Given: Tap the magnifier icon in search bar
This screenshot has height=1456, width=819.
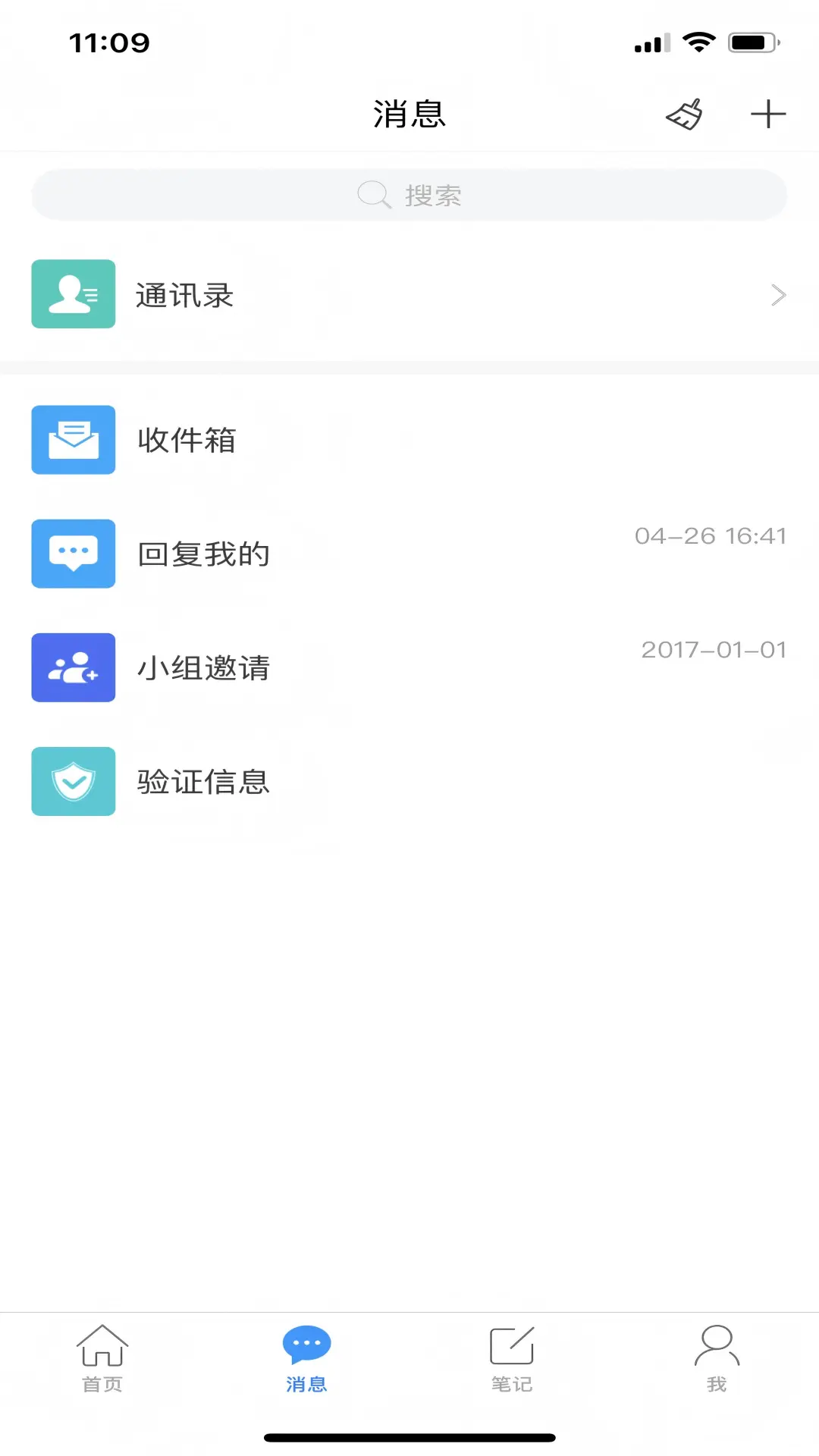Looking at the screenshot, I should point(373,194).
